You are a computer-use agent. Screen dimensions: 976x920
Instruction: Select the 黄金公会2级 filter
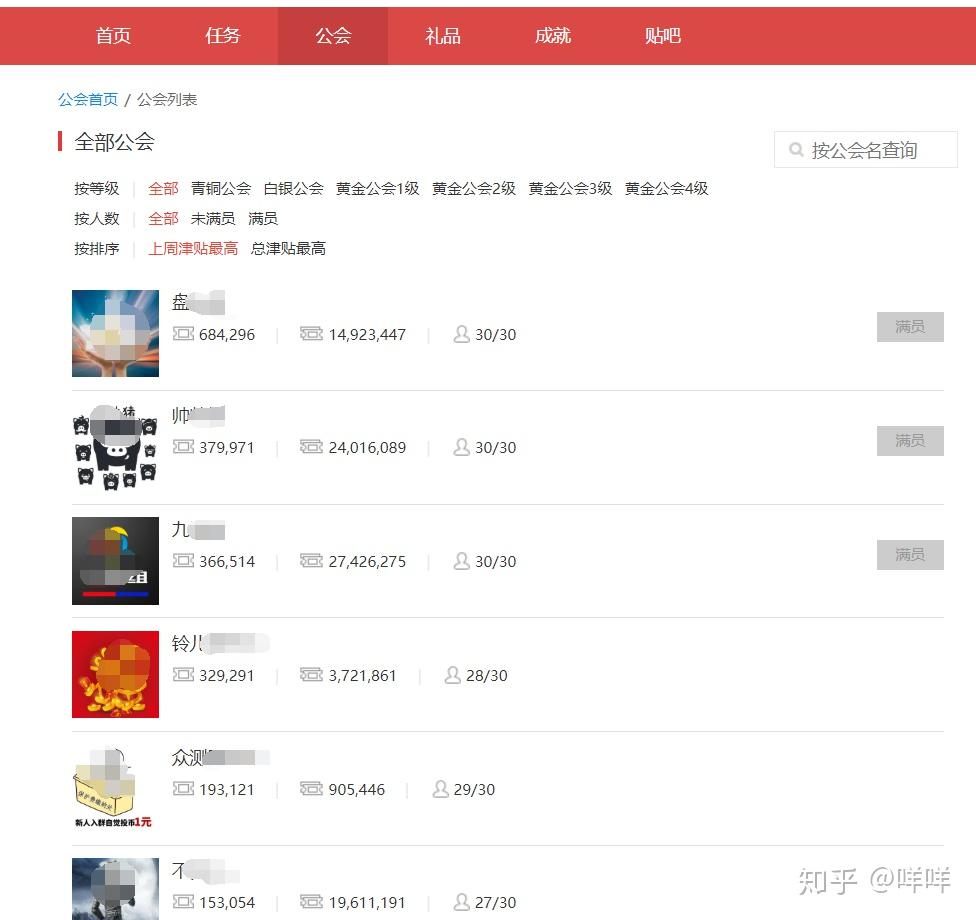(x=474, y=188)
